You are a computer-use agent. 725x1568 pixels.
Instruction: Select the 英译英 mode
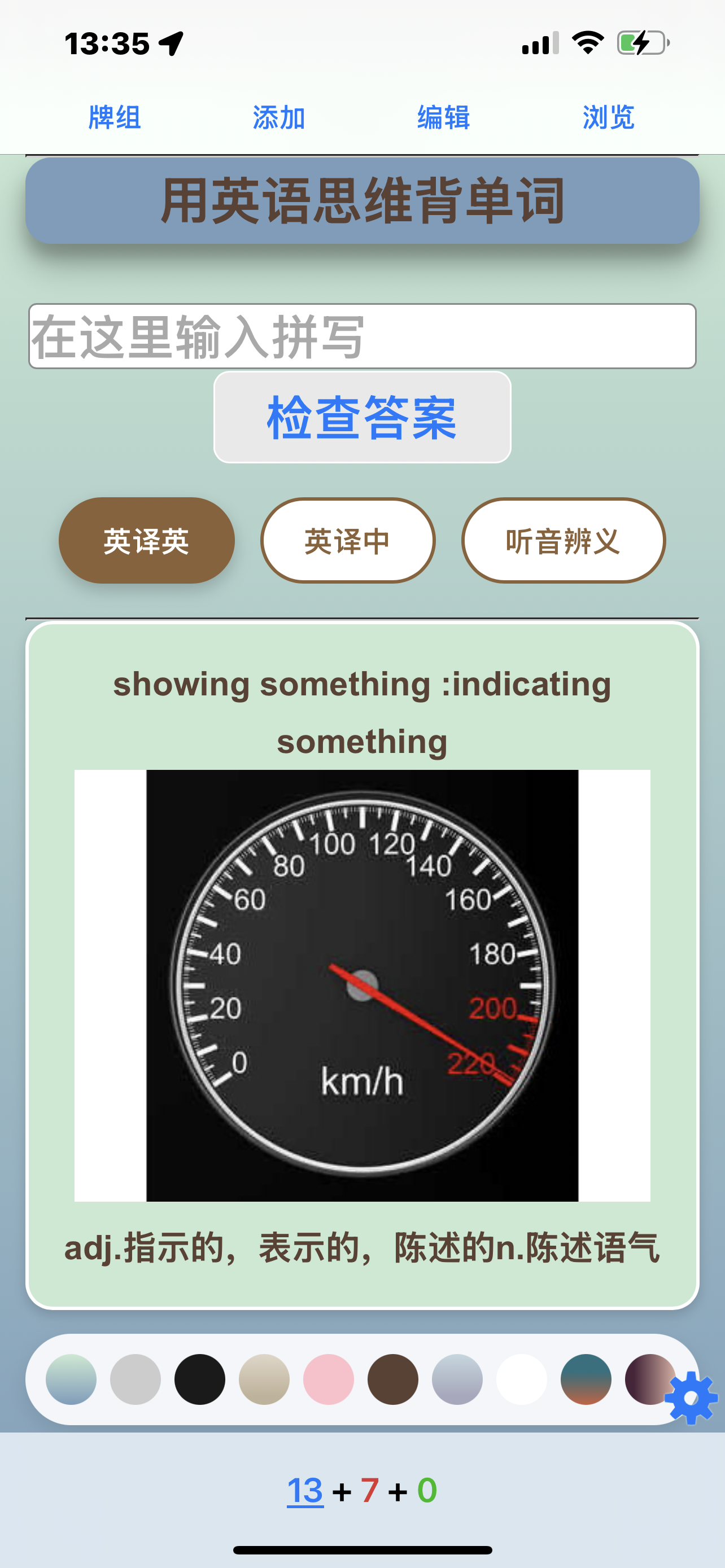point(147,541)
